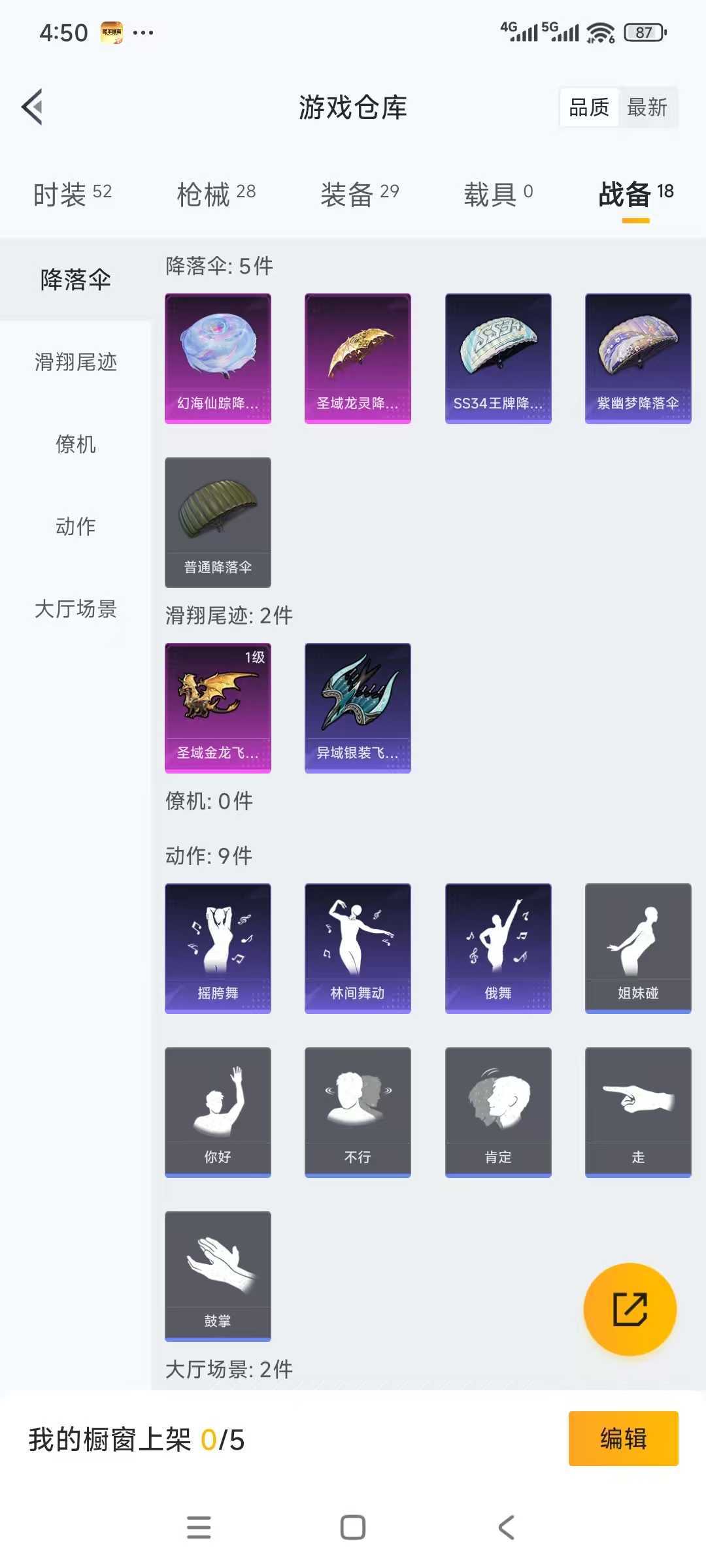The width and height of the screenshot is (706, 1568).
Task: Tap the system home button
Action: point(353,1527)
